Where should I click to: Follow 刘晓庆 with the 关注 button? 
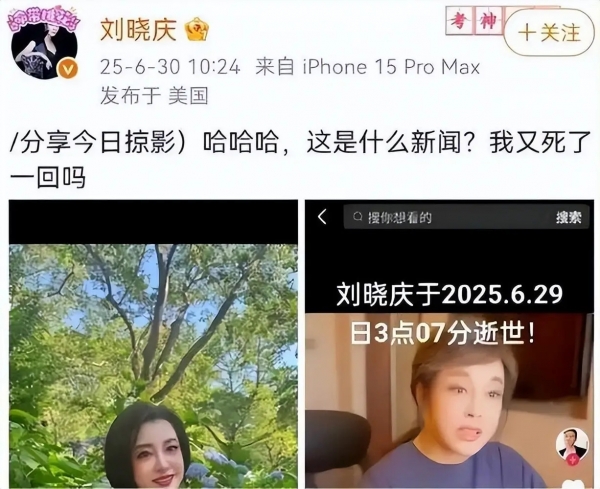click(x=549, y=32)
